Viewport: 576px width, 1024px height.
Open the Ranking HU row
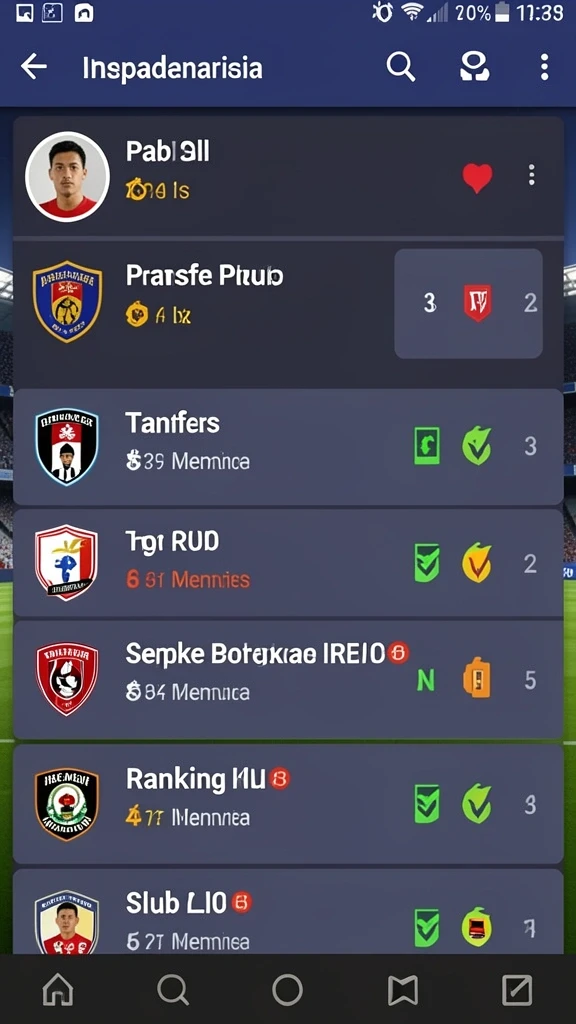click(288, 805)
